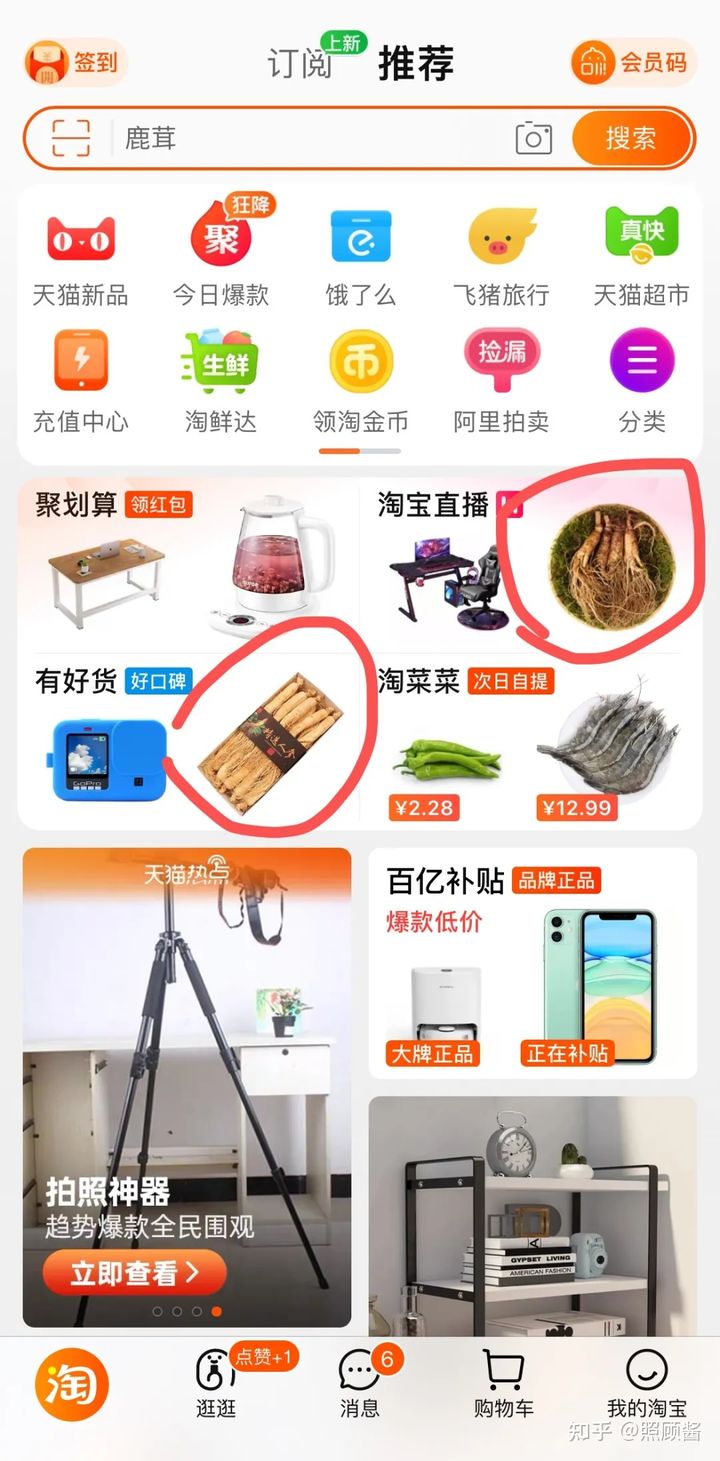Click the 立即查看 button on the banner
The image size is (720, 1461).
[133, 1273]
